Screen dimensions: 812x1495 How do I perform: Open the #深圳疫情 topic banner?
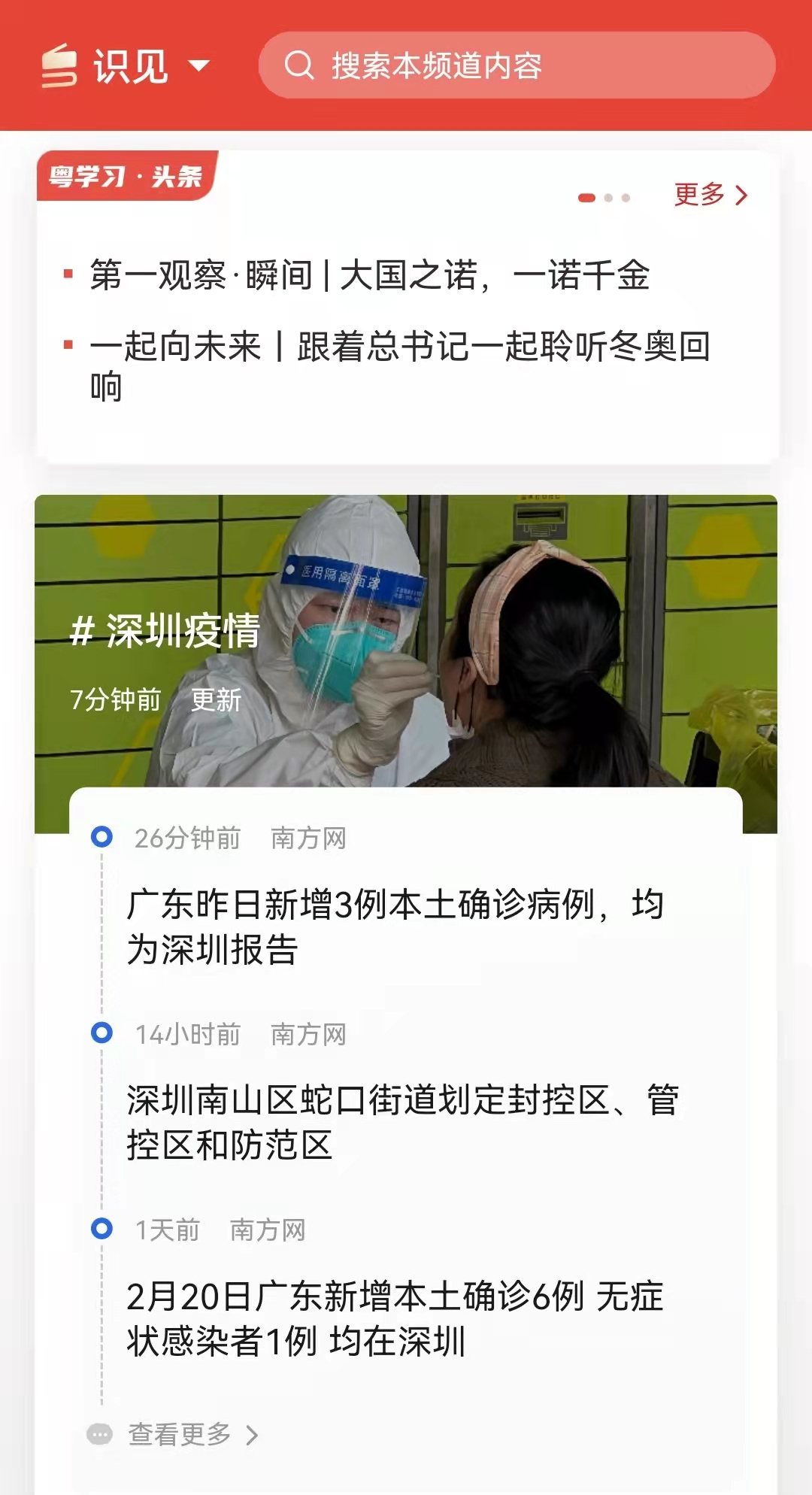(165, 630)
